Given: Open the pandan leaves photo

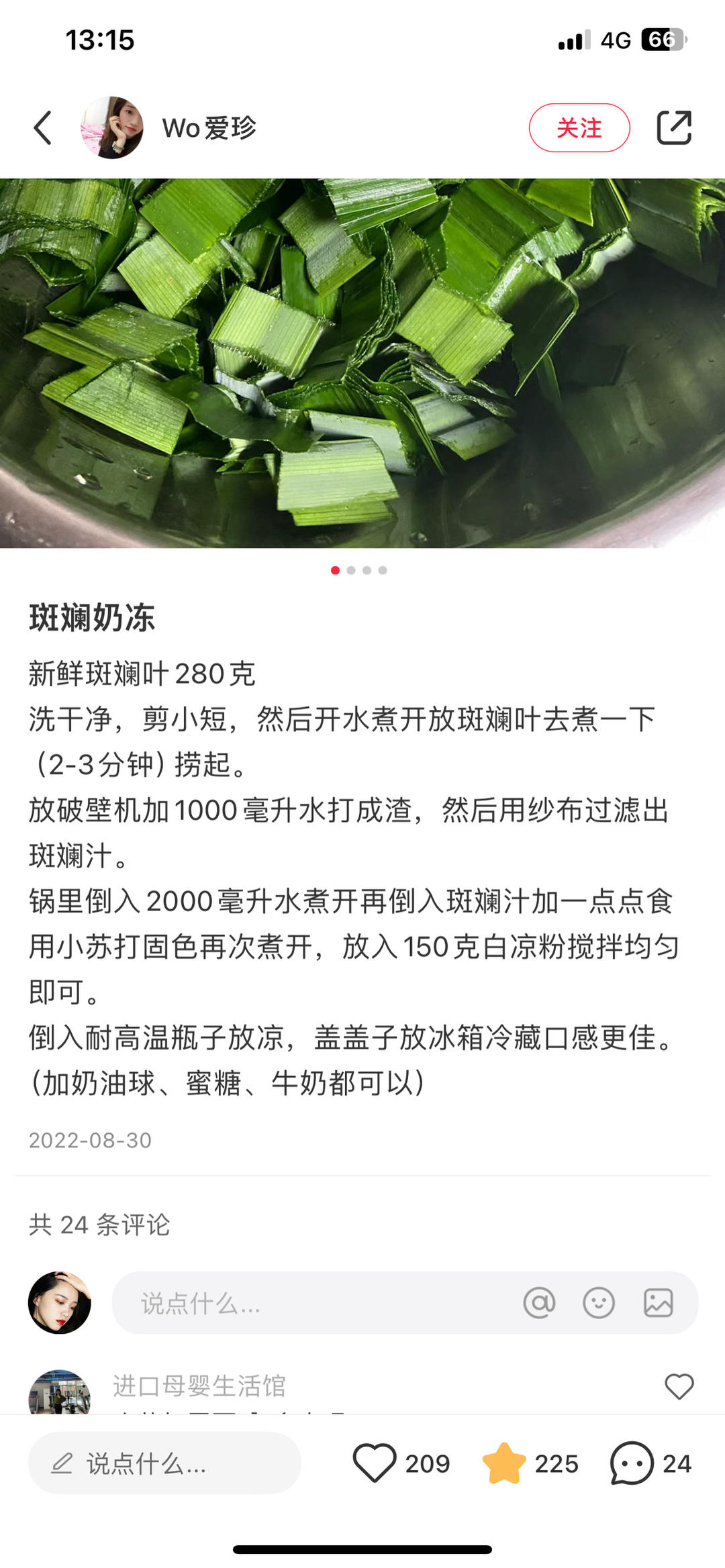Looking at the screenshot, I should [362, 363].
